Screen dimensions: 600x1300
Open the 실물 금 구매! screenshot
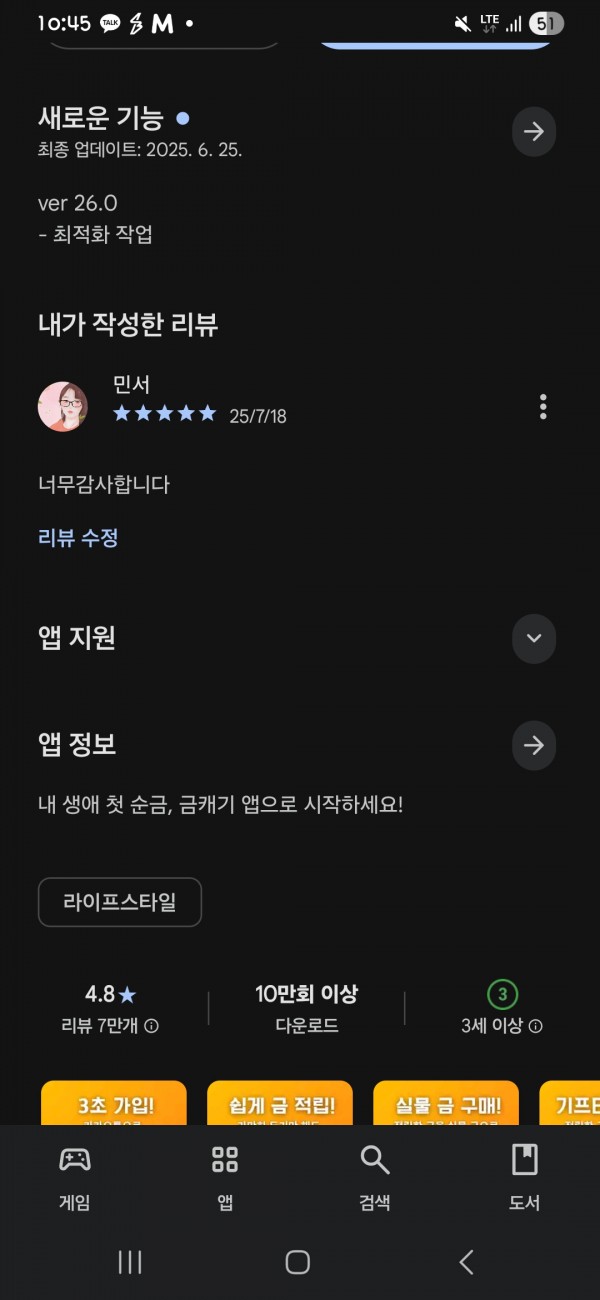point(446,1102)
